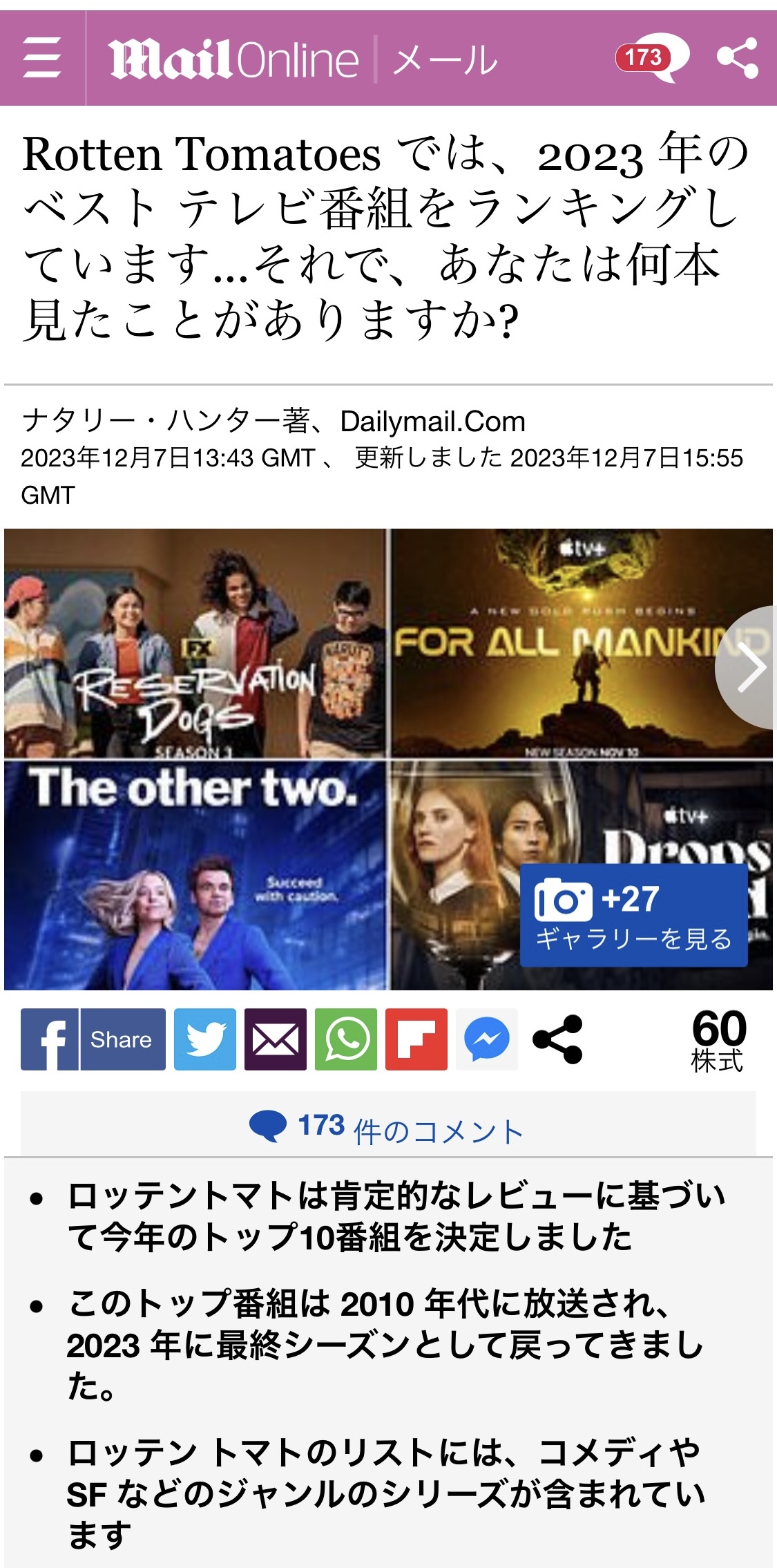
Task: Open the 173 件のコメント link
Action: [x=387, y=1126]
